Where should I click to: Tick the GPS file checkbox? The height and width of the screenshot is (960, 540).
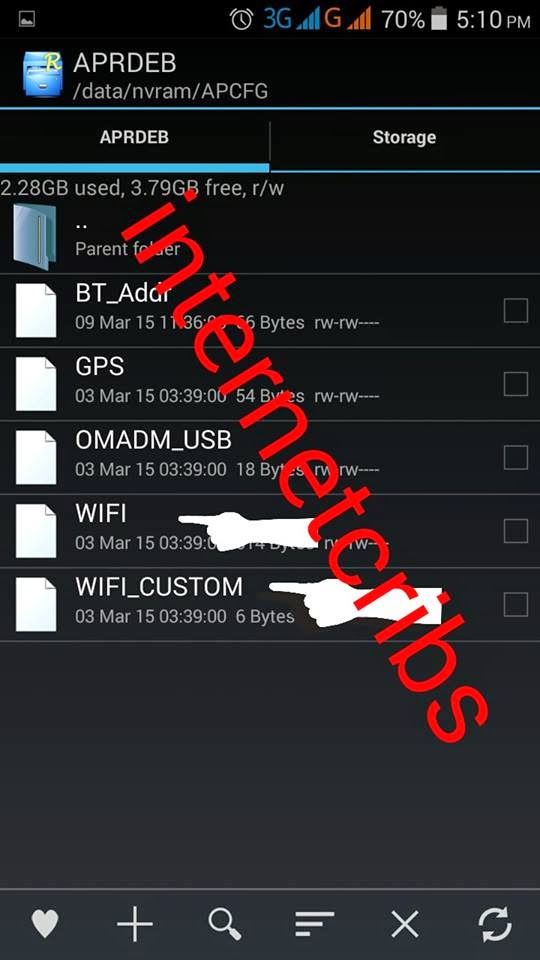pos(516,384)
